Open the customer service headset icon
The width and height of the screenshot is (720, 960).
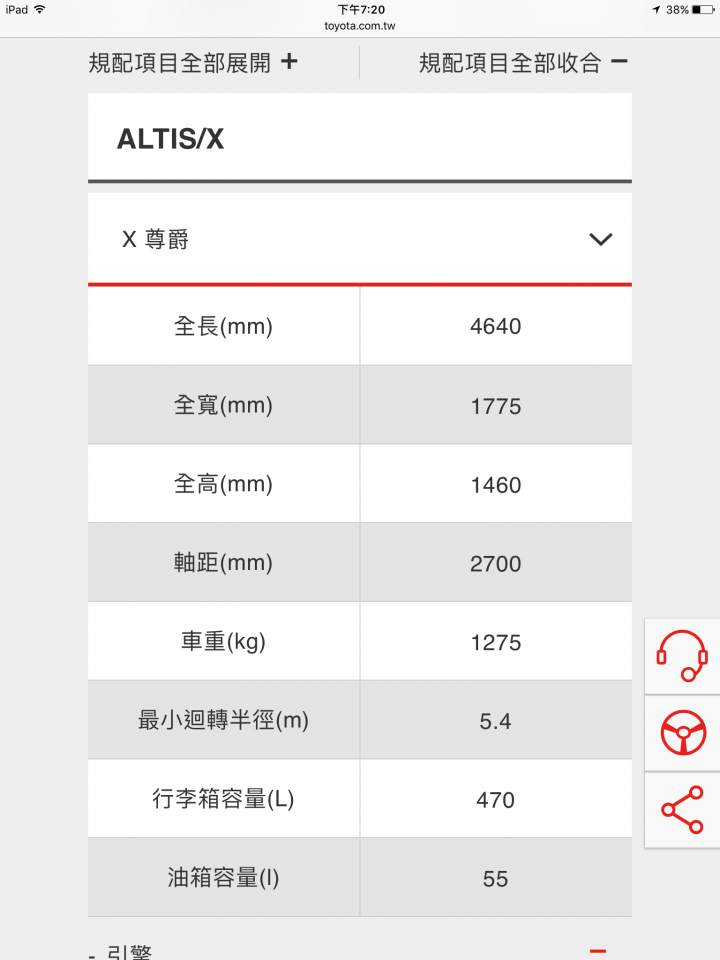(682, 656)
